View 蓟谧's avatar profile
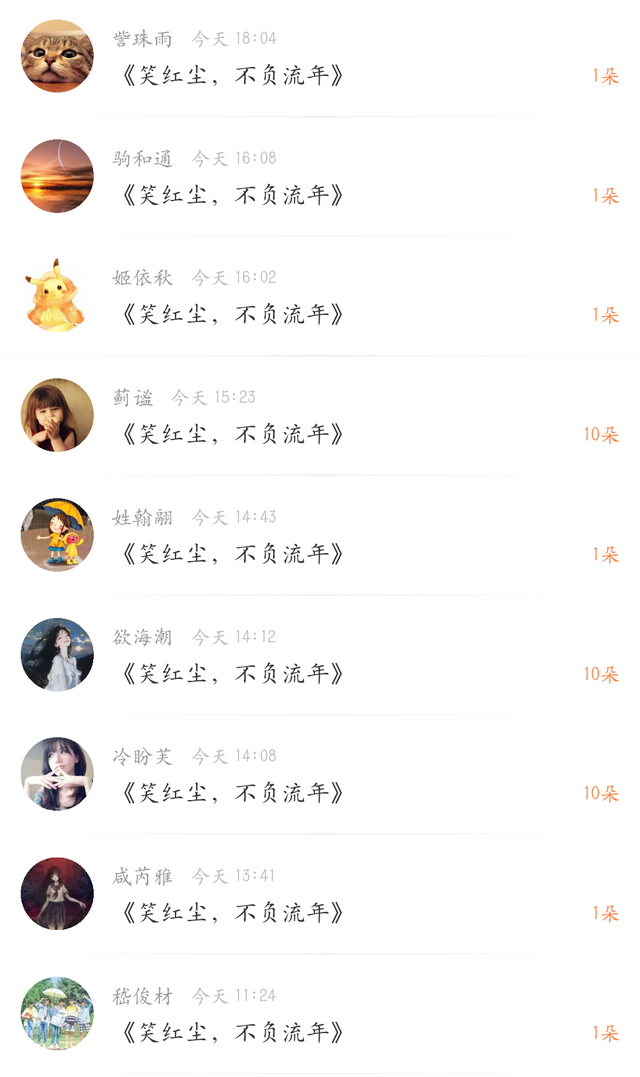 coord(57,415)
